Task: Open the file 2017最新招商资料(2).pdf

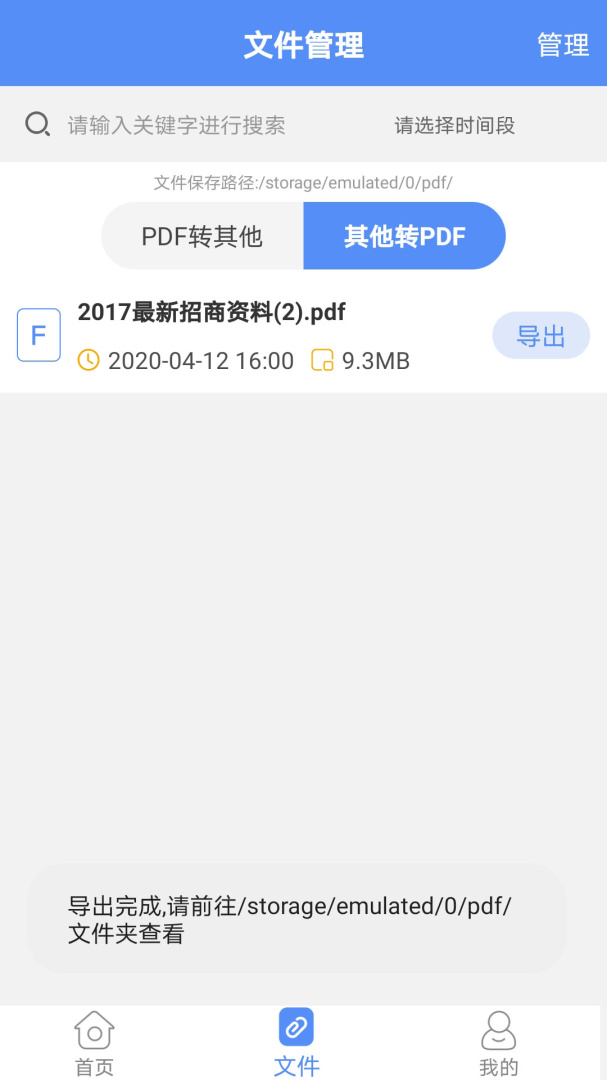Action: [x=212, y=313]
